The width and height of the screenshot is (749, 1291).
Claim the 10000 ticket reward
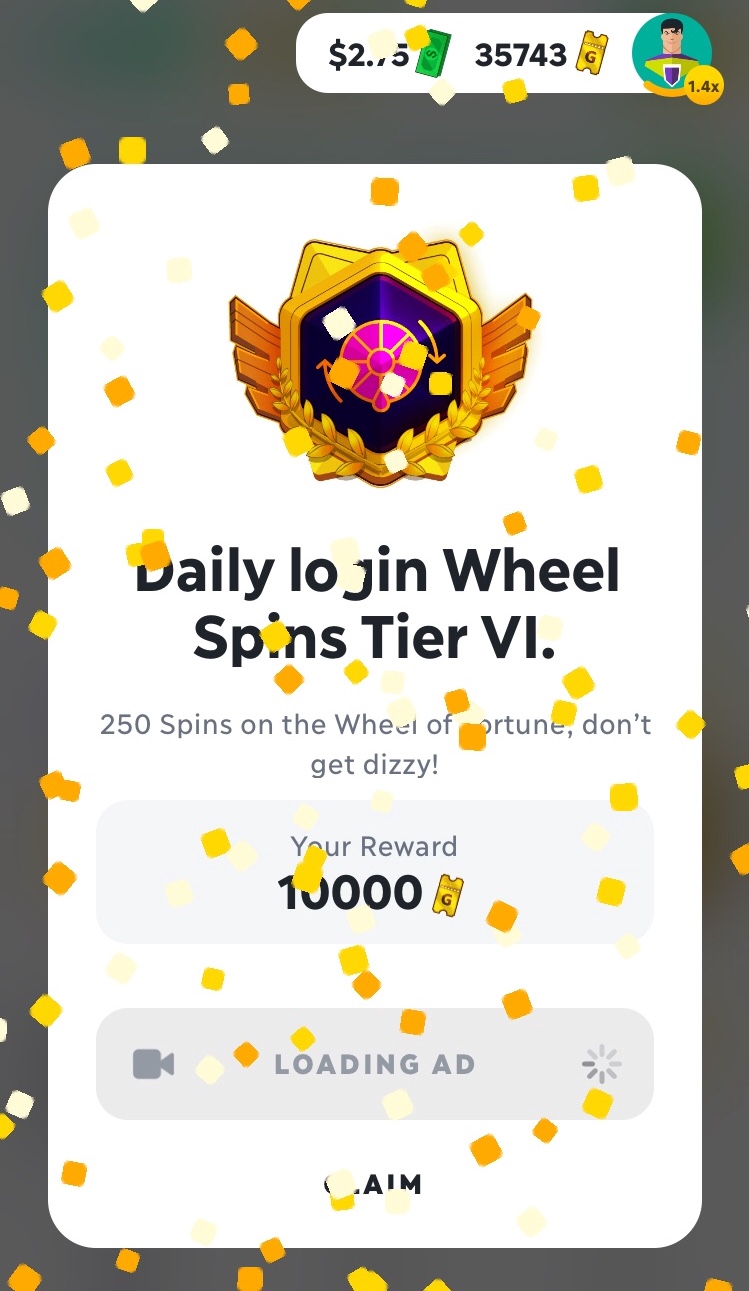(374, 1184)
